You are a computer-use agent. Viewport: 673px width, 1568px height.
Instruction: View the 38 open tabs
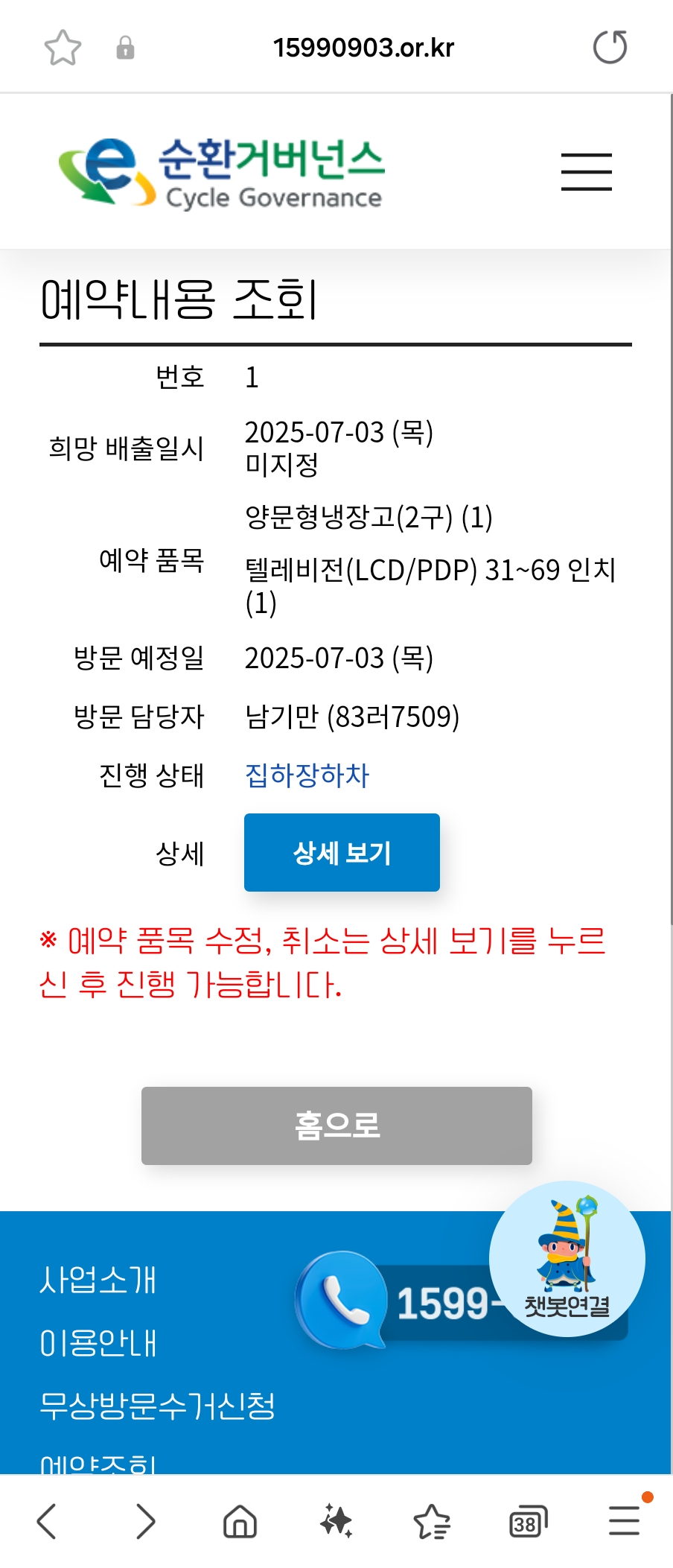point(528,1523)
